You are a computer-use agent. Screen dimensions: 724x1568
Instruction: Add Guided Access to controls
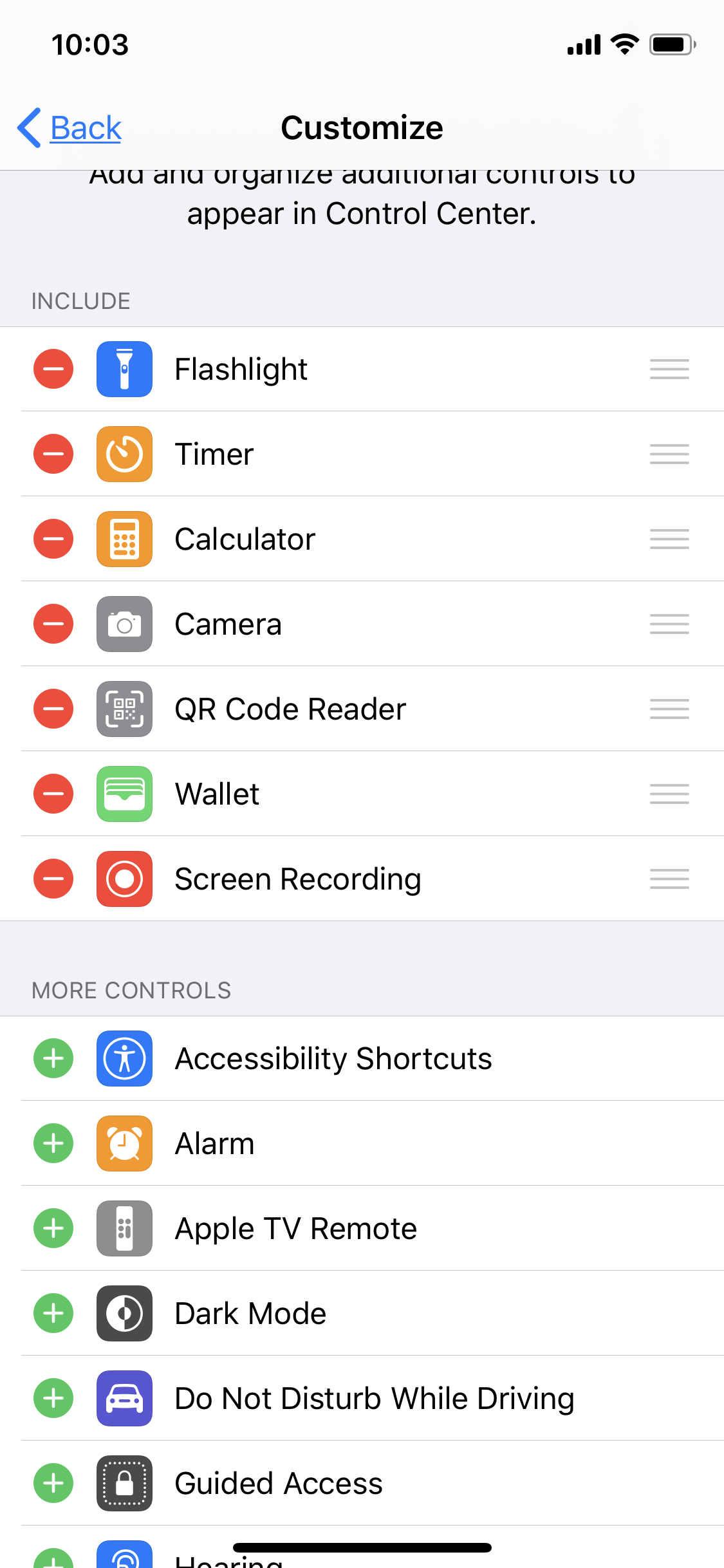53,1483
